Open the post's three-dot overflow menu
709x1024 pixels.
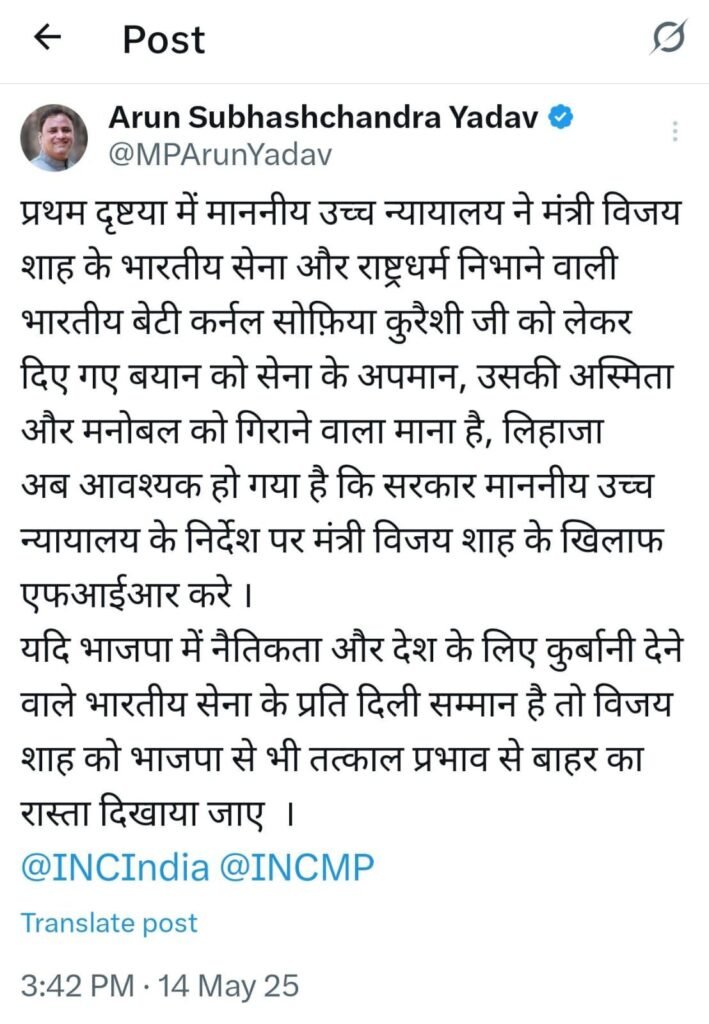pos(675,131)
